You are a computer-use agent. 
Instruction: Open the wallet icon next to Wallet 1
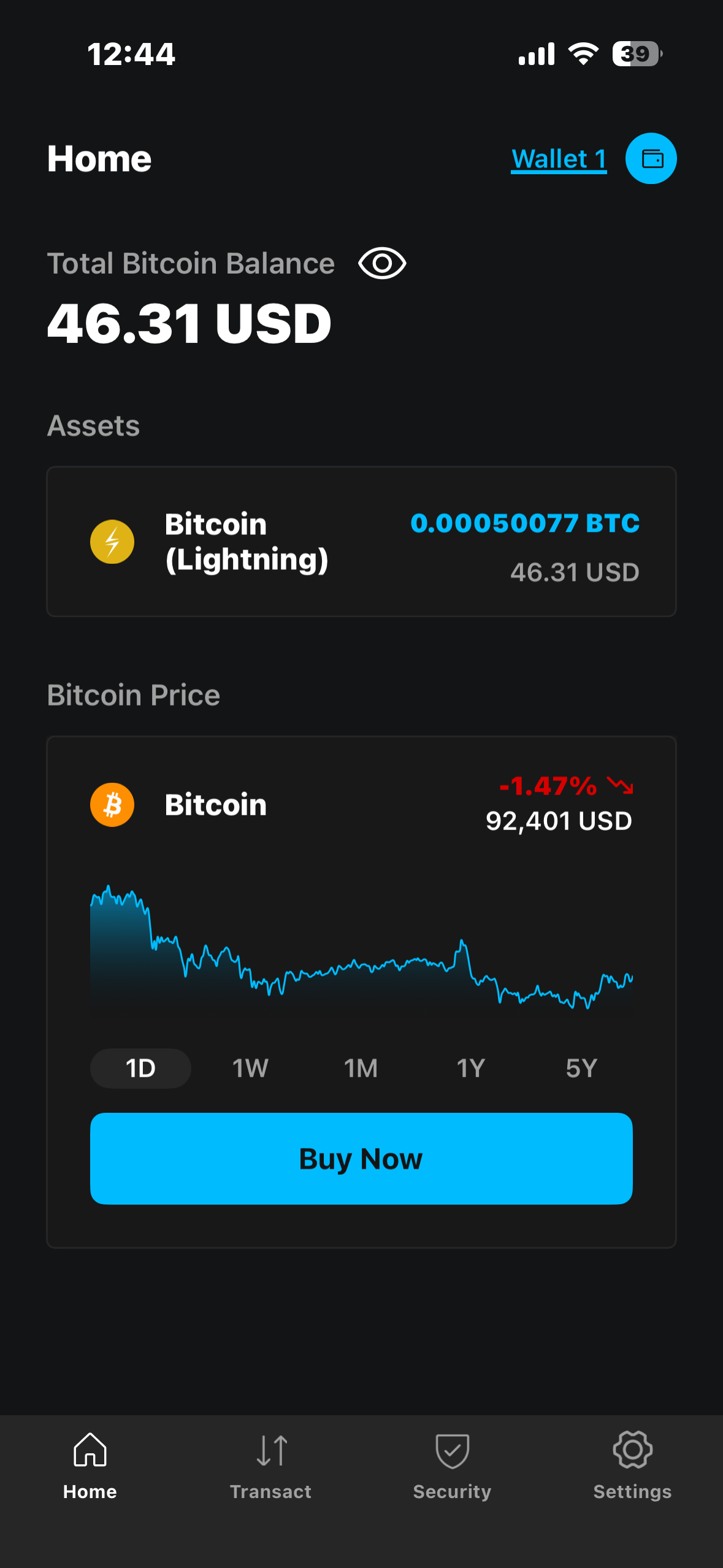pos(651,158)
